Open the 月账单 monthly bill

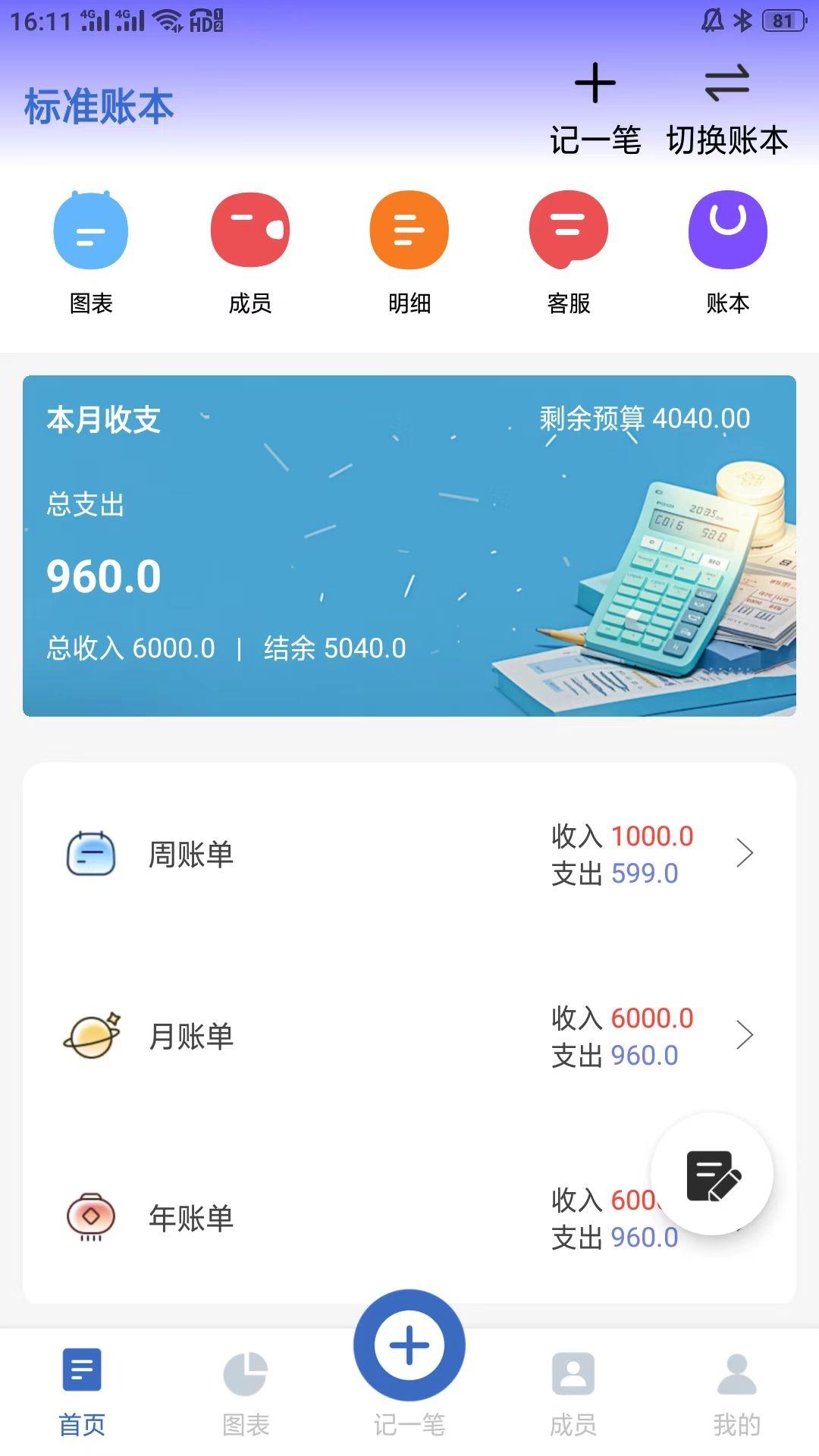(x=409, y=1036)
